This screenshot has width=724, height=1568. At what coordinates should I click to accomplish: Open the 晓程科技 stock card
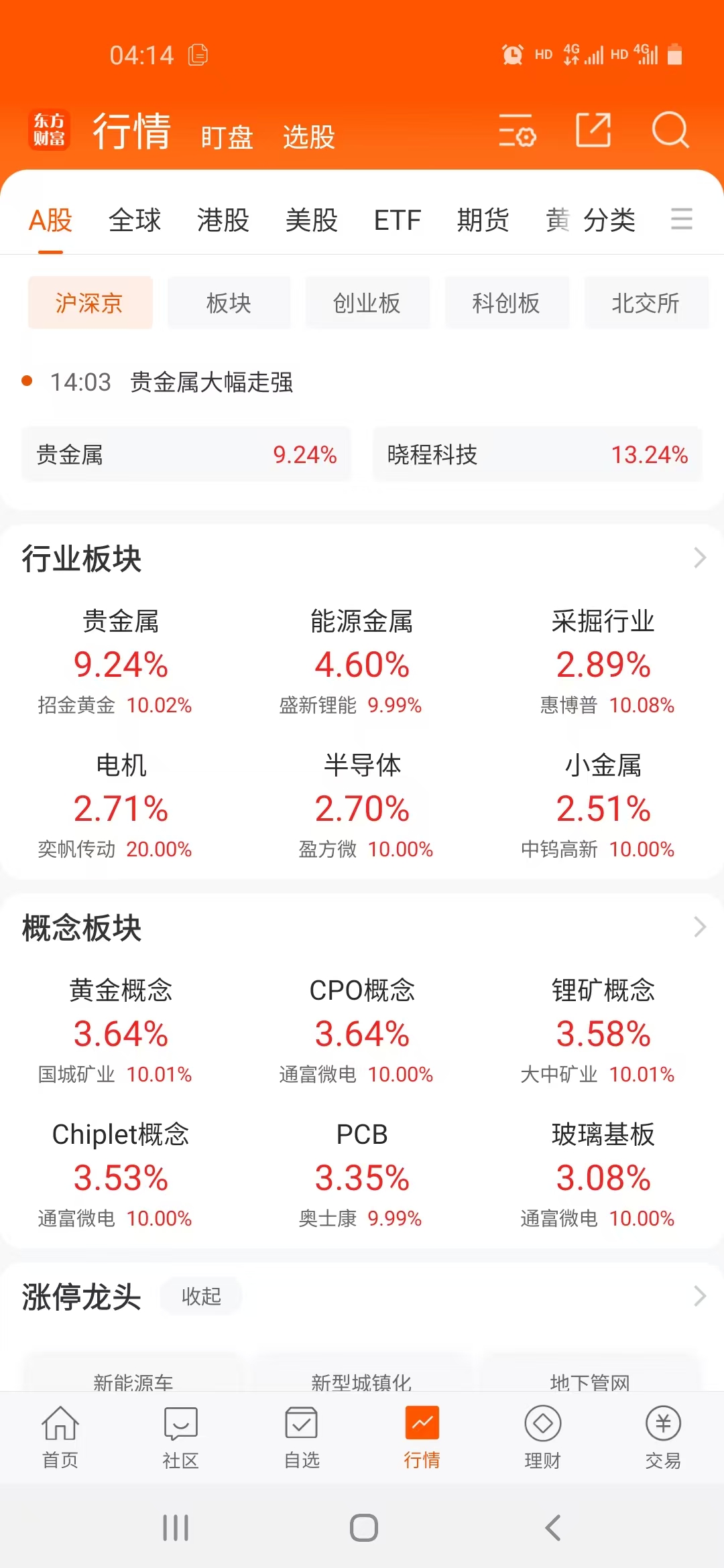(537, 455)
